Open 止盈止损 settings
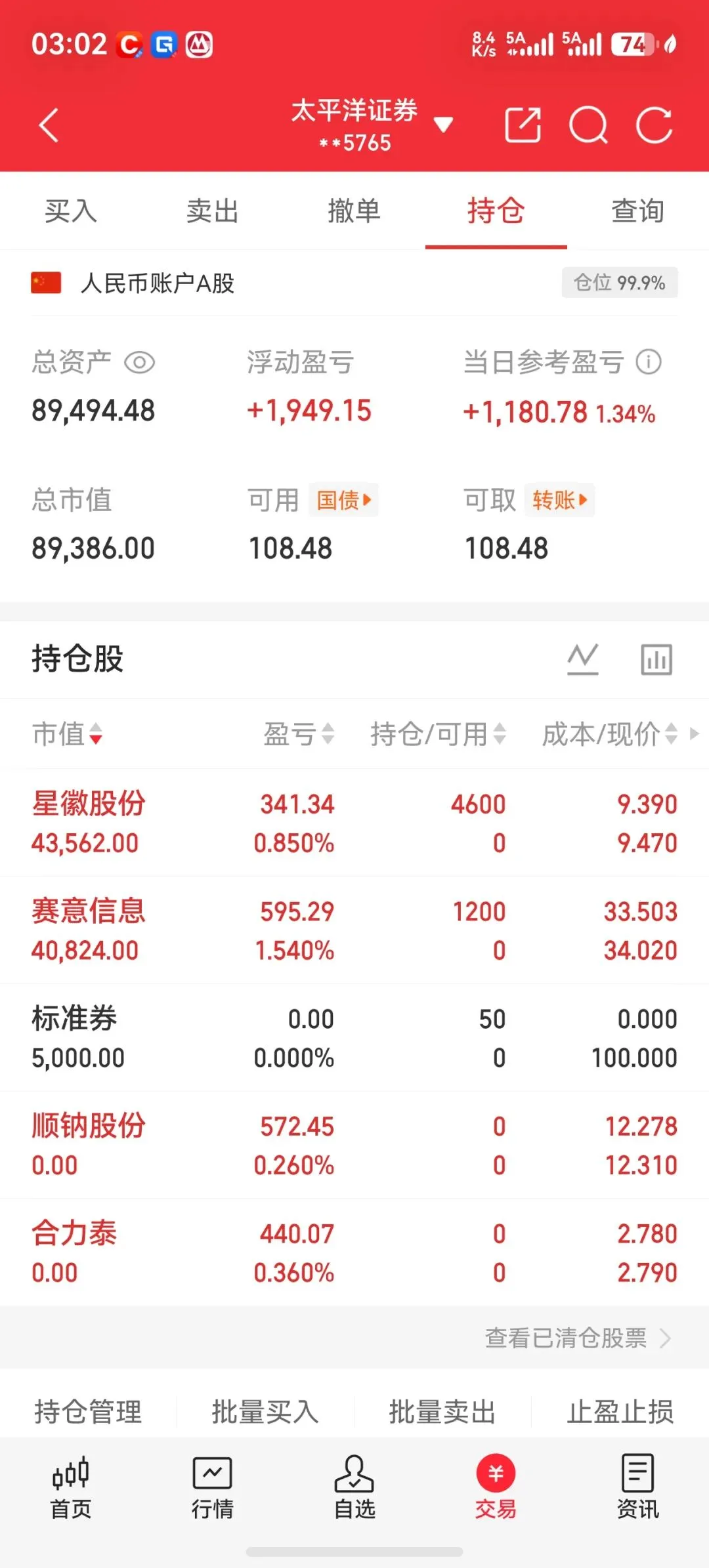The image size is (709, 1568). (x=620, y=1412)
